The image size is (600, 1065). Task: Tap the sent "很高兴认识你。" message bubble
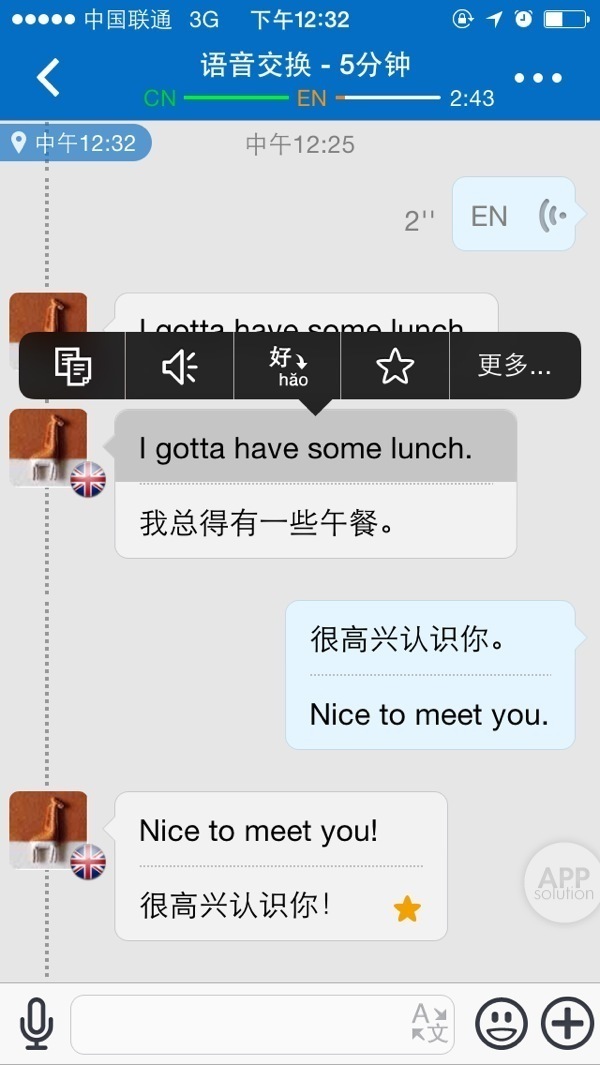coord(430,675)
